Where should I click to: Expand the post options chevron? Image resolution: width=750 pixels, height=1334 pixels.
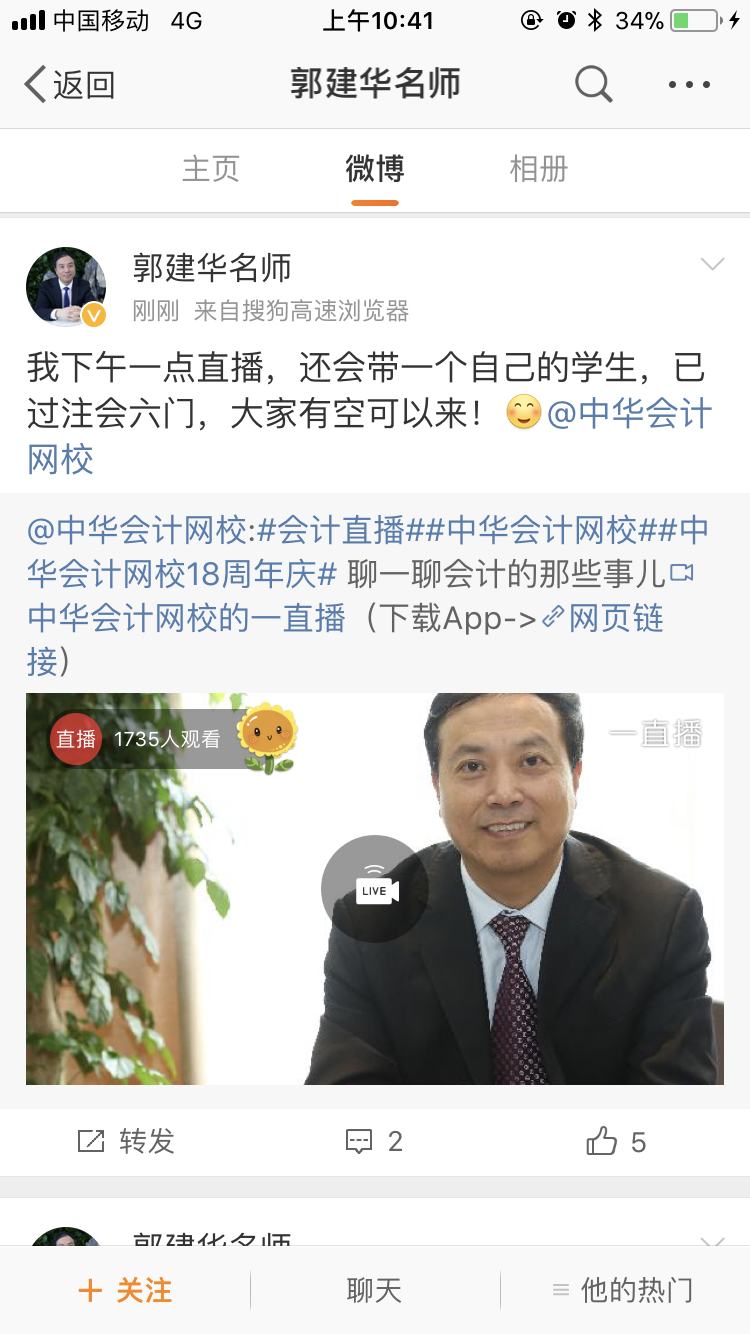[712, 263]
